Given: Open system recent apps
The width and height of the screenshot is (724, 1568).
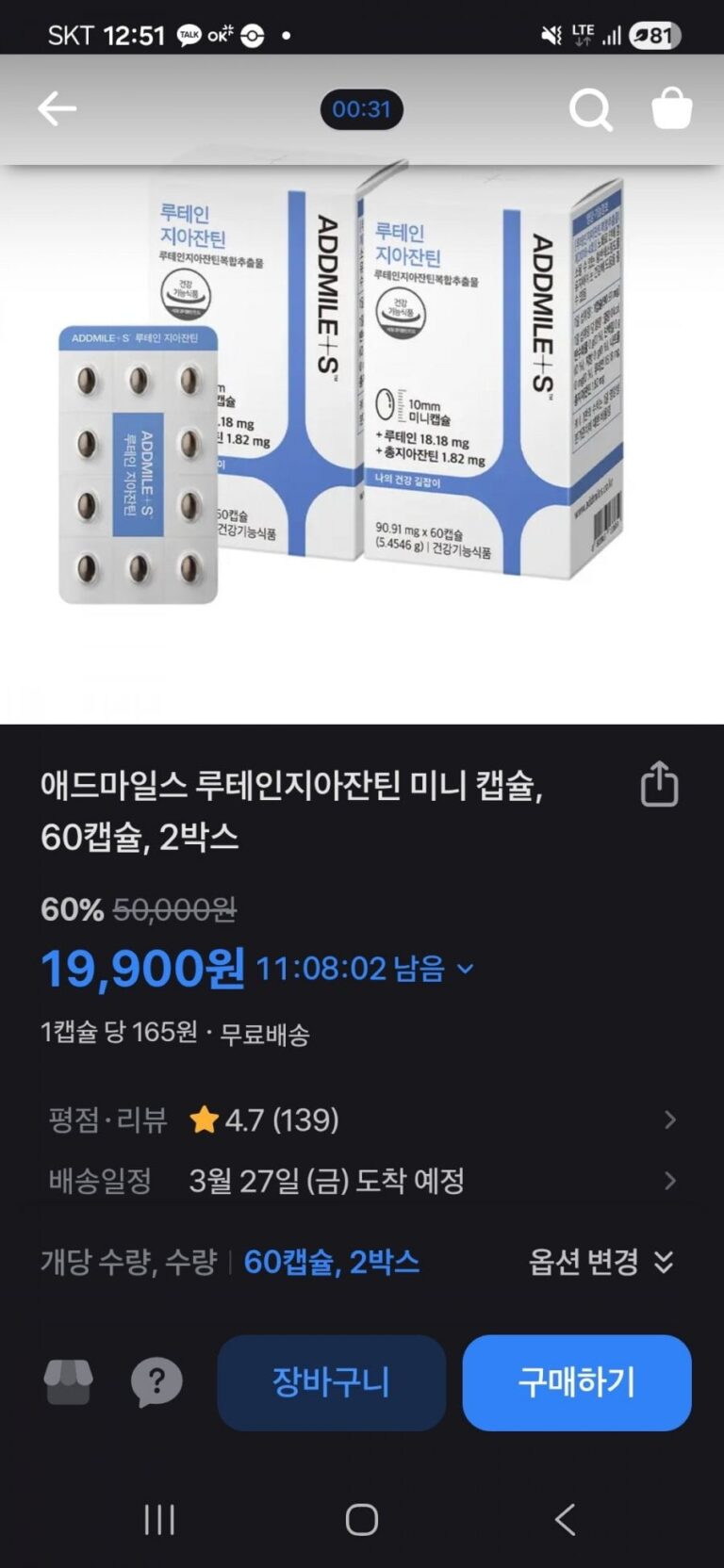Looking at the screenshot, I should tap(159, 1519).
